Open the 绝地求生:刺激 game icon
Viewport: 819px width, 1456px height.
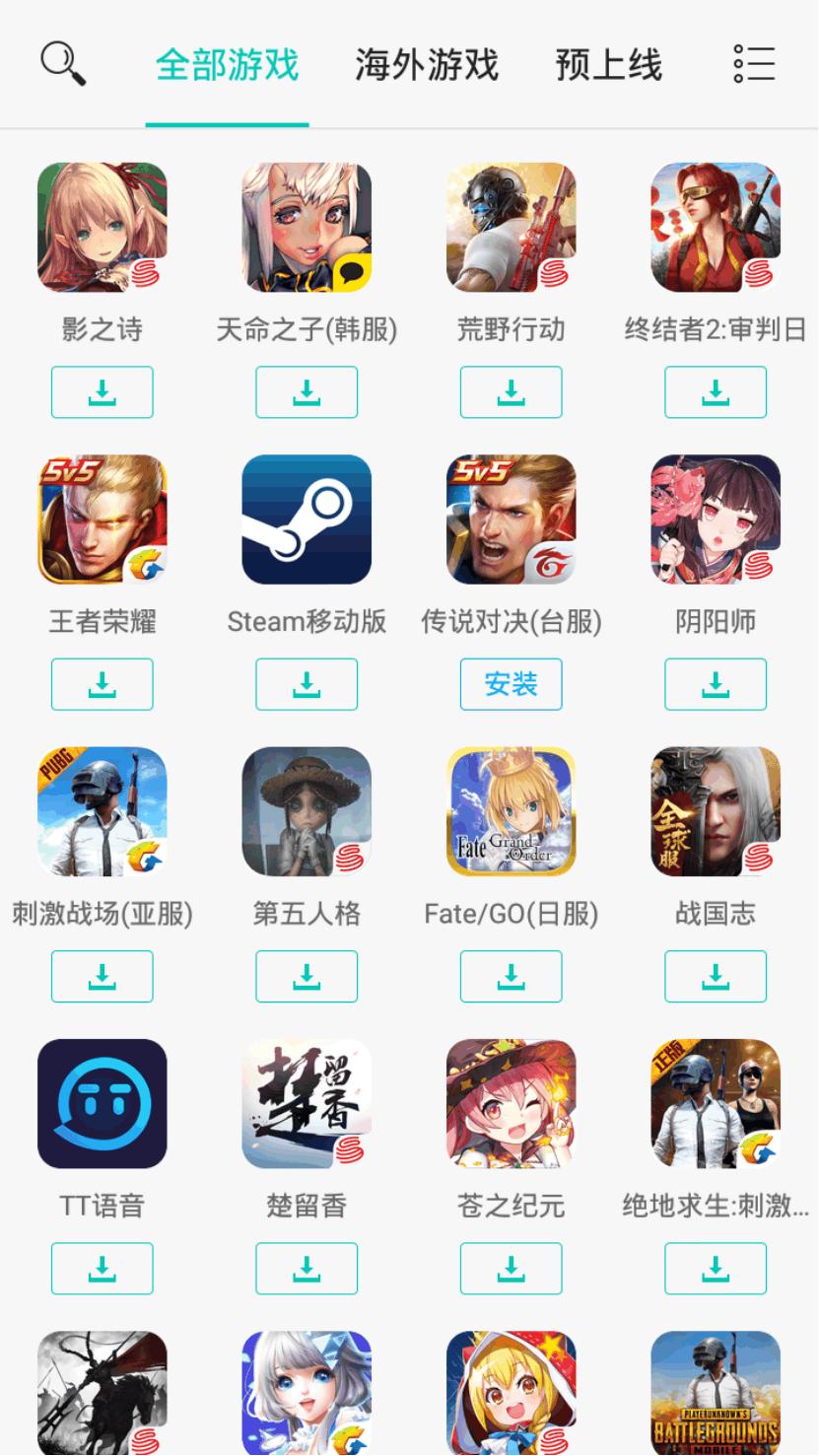[716, 1103]
